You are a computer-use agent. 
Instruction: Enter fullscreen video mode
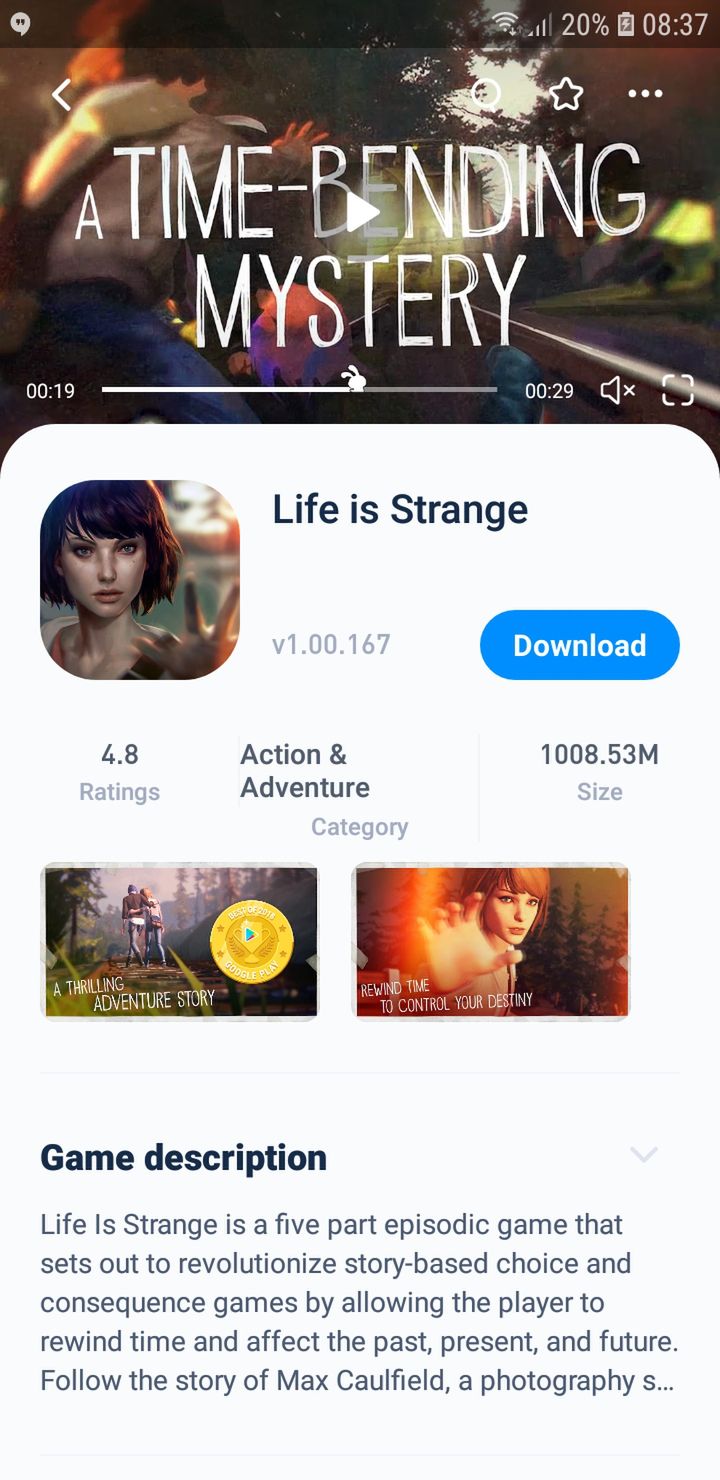pos(678,390)
